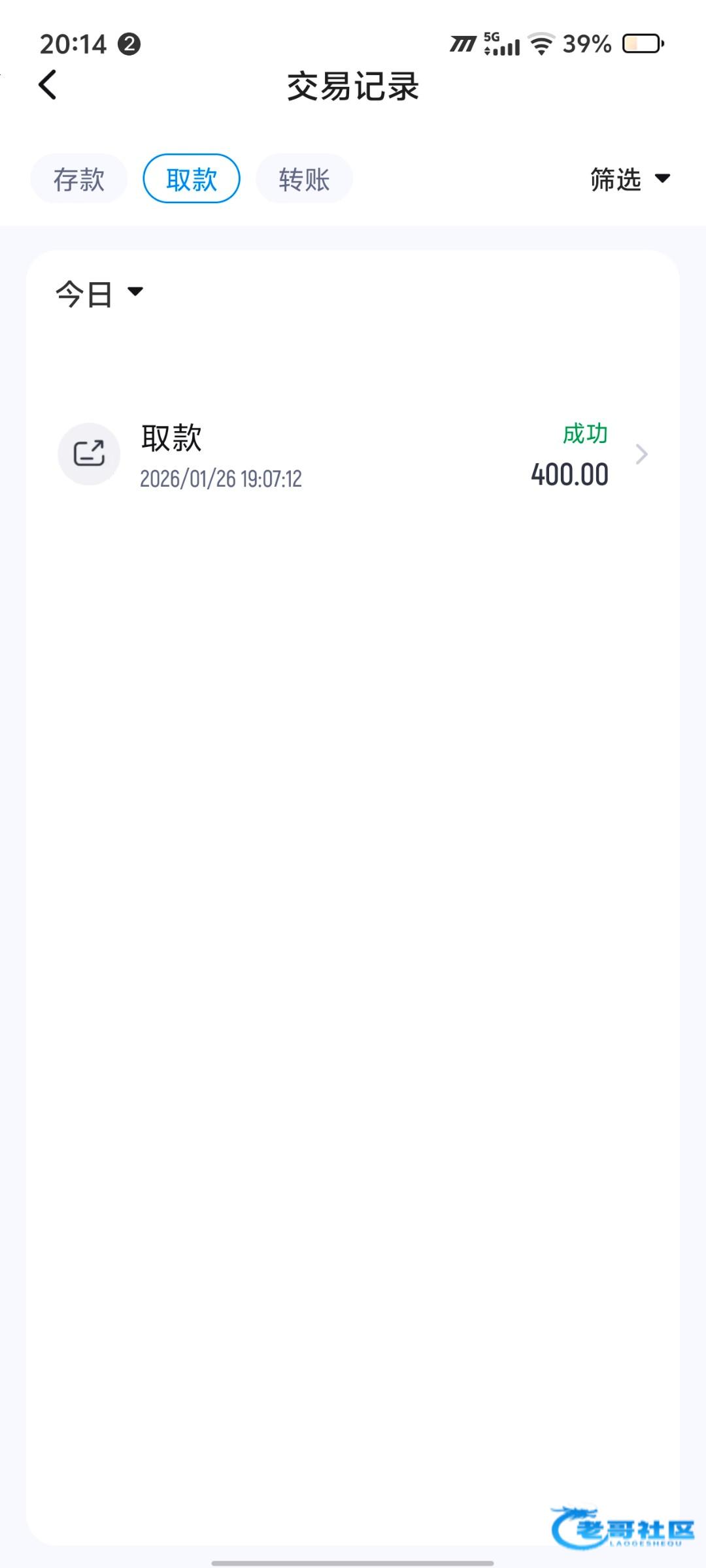Open the 筛选 filter dropdown
706x1568 pixels.
click(630, 179)
